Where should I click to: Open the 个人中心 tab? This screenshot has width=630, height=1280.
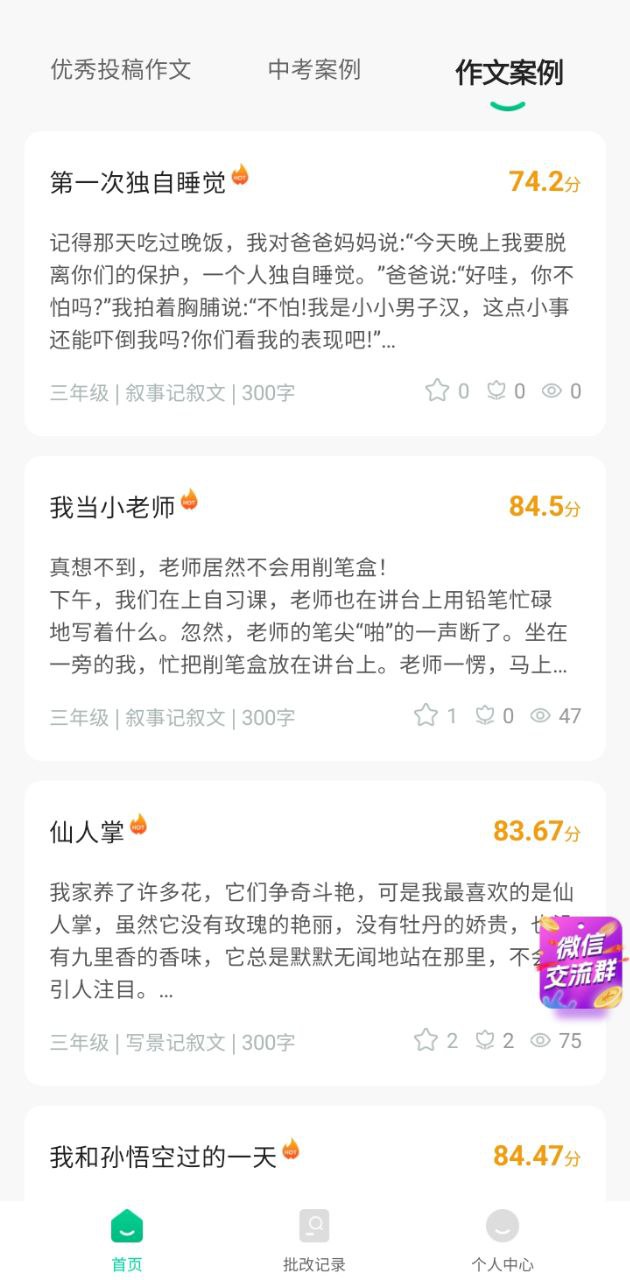(x=502, y=1240)
